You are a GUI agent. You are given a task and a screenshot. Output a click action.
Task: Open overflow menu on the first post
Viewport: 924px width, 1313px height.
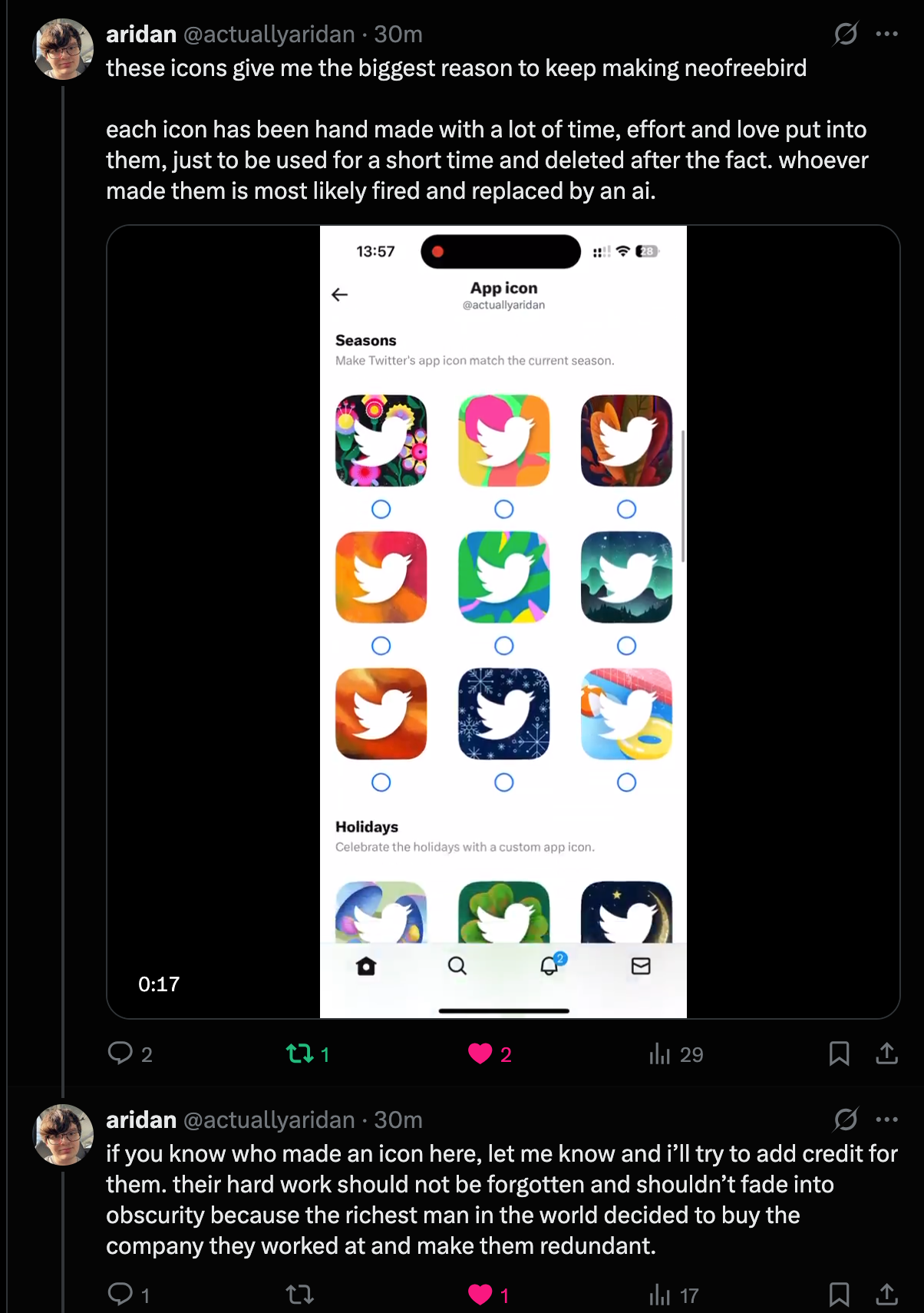[x=886, y=34]
